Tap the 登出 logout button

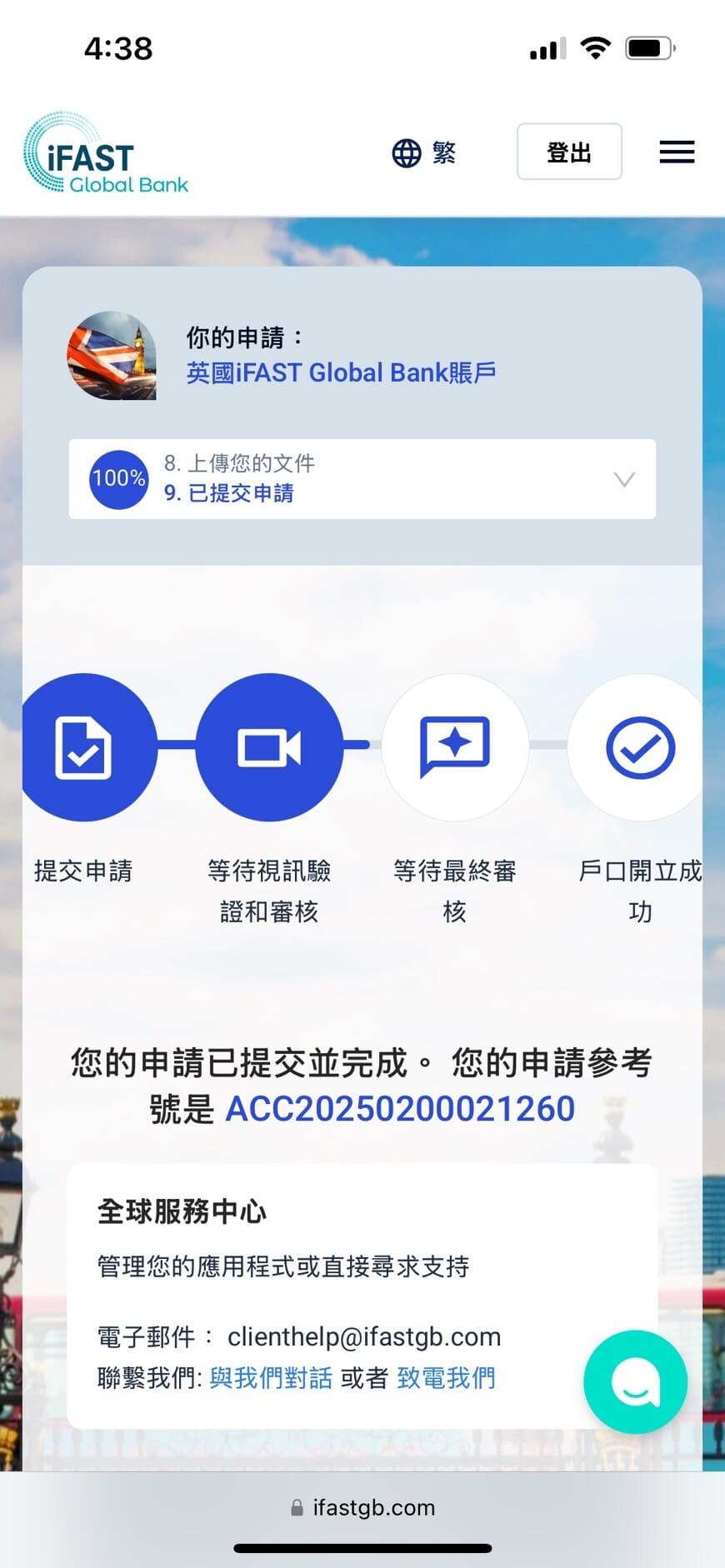[569, 152]
